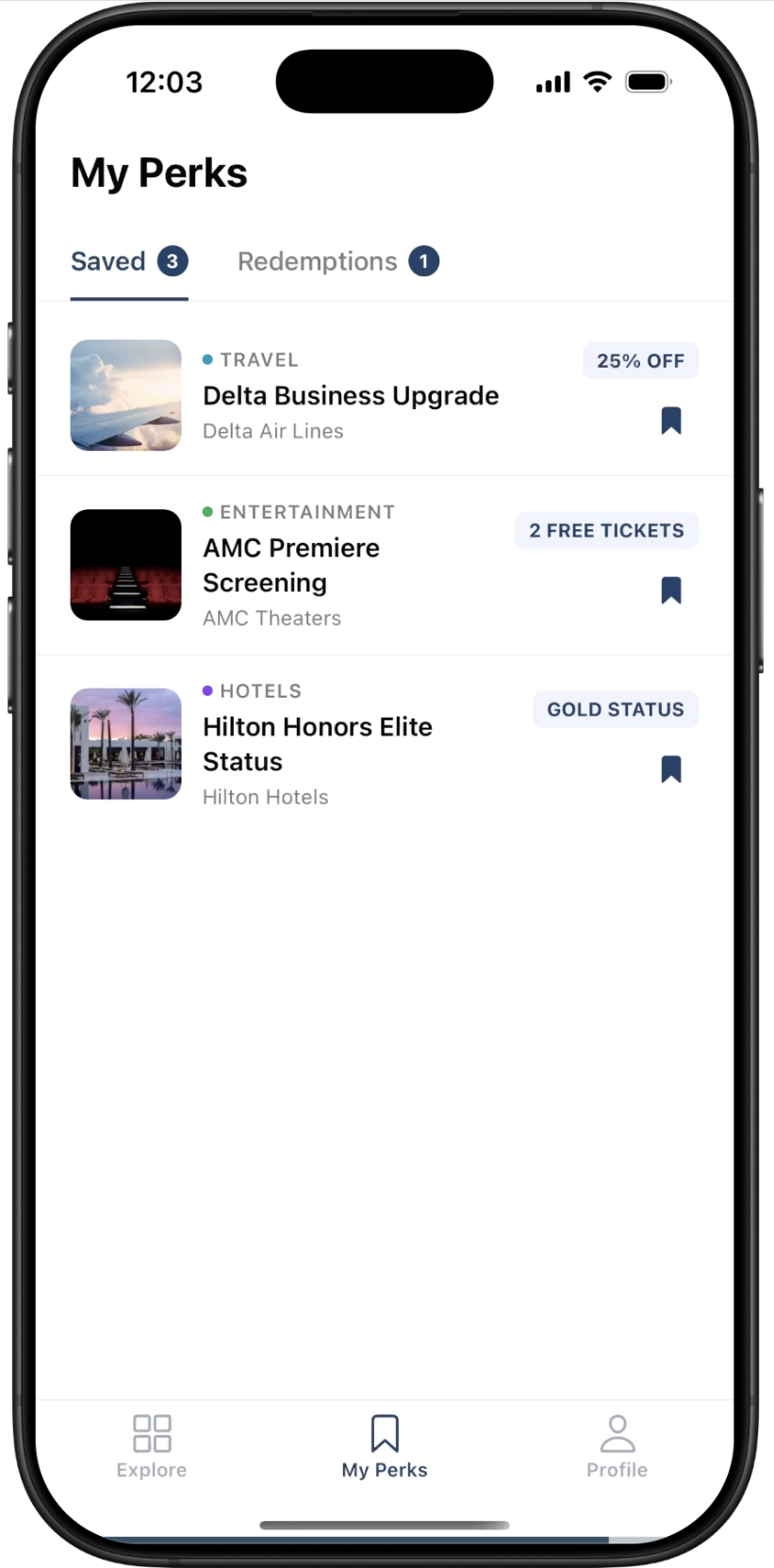Select the Saved tab
Screen dimensions: 774x1568
tap(129, 262)
